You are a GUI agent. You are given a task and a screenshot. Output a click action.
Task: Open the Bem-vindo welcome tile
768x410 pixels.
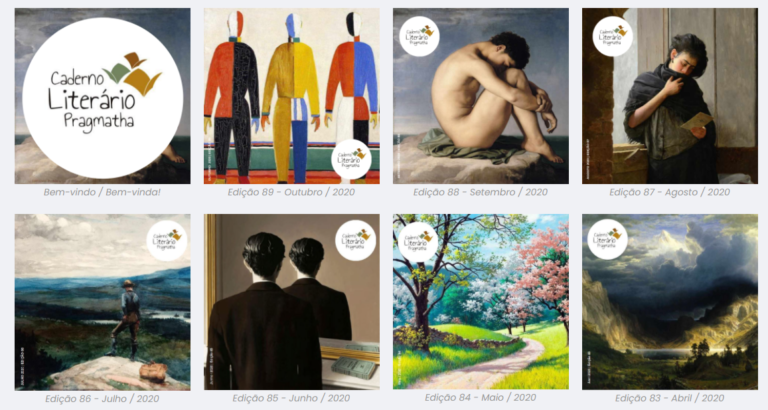tap(102, 96)
